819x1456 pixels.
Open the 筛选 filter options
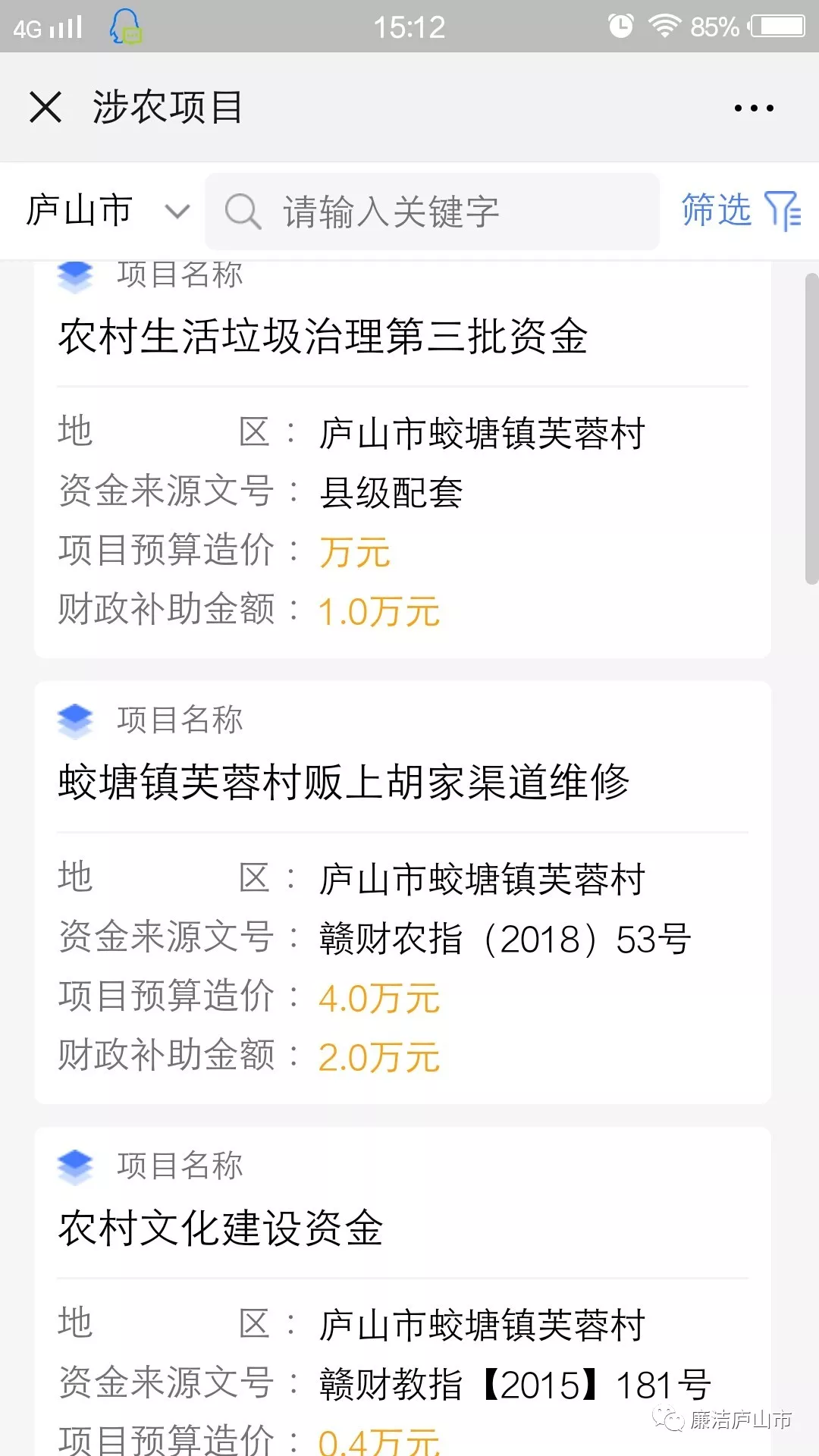(741, 210)
